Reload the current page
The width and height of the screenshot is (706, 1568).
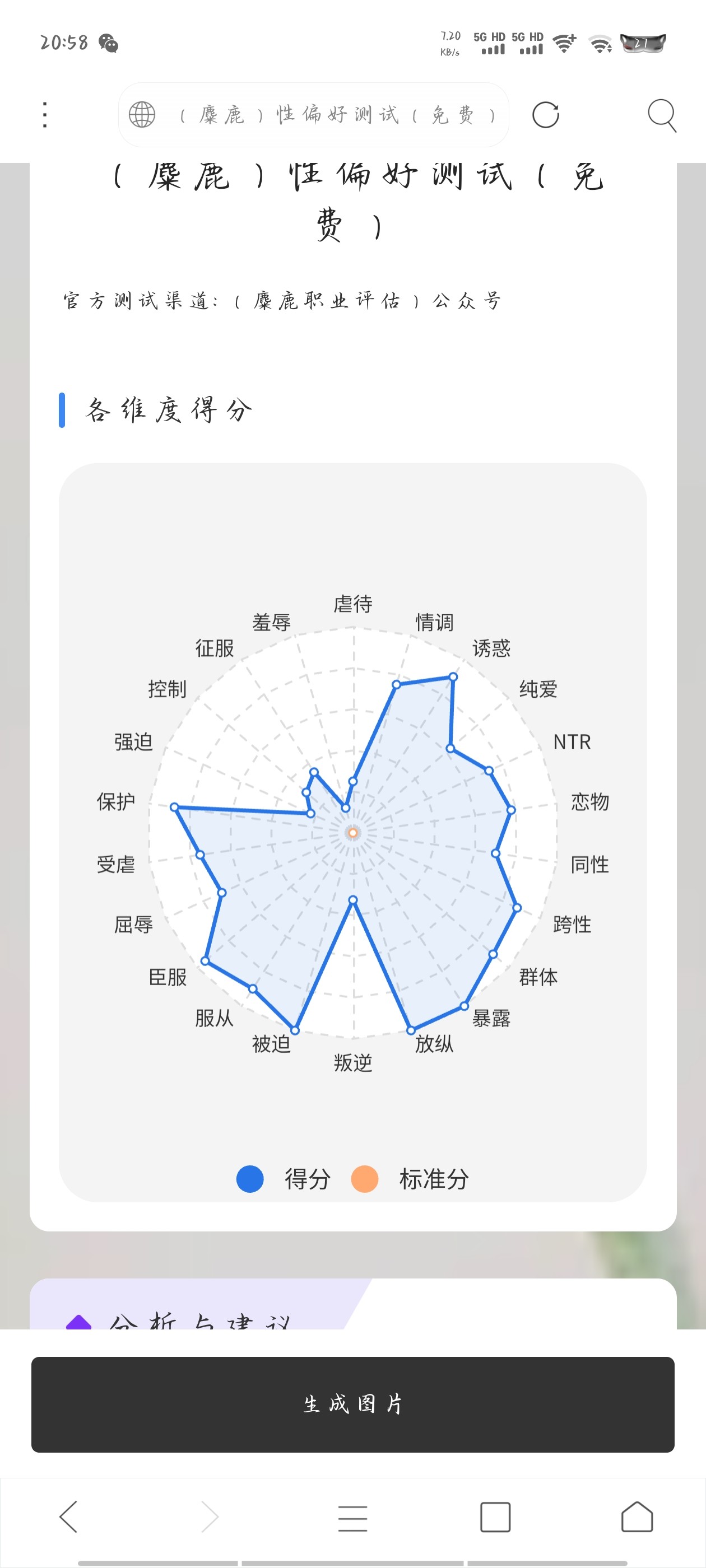click(545, 115)
